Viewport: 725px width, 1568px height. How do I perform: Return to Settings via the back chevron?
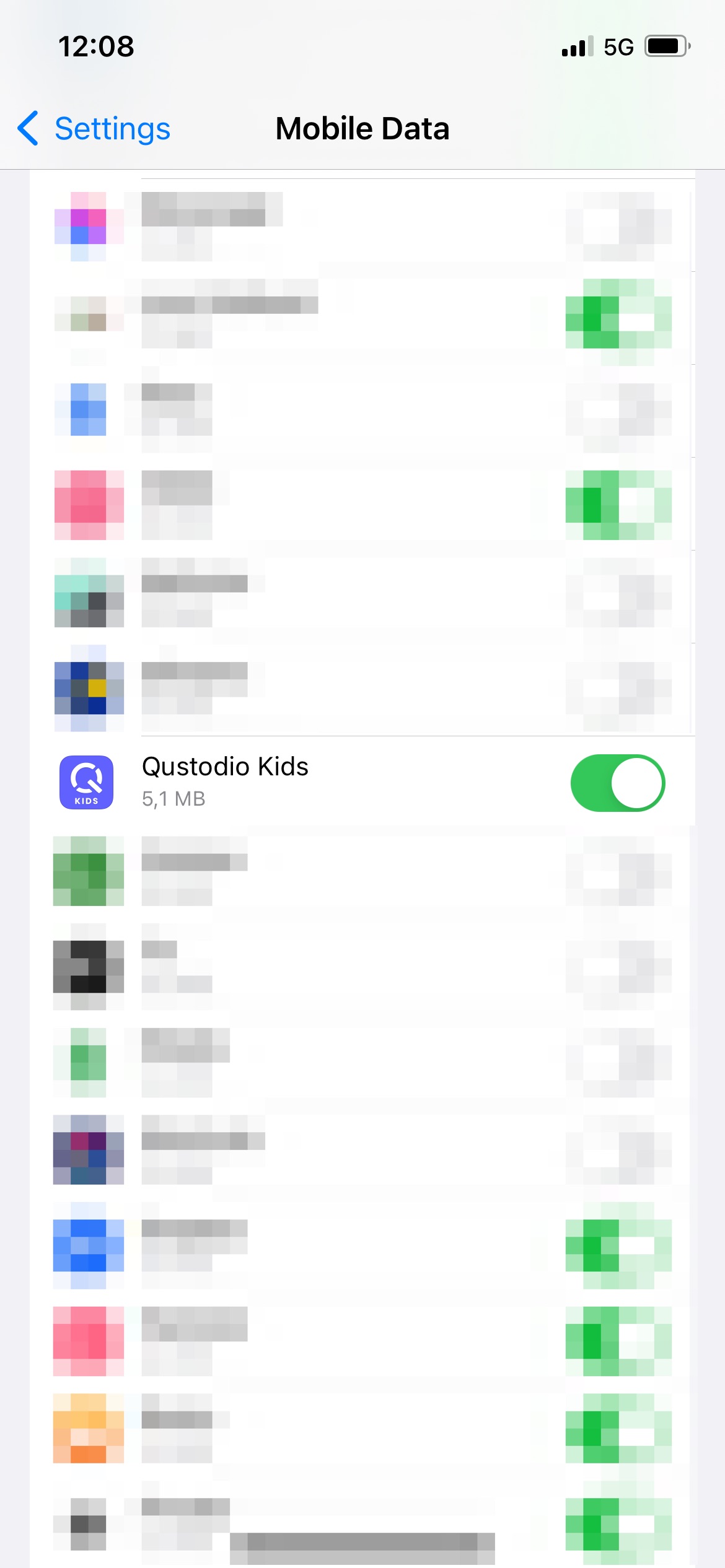pos(27,129)
